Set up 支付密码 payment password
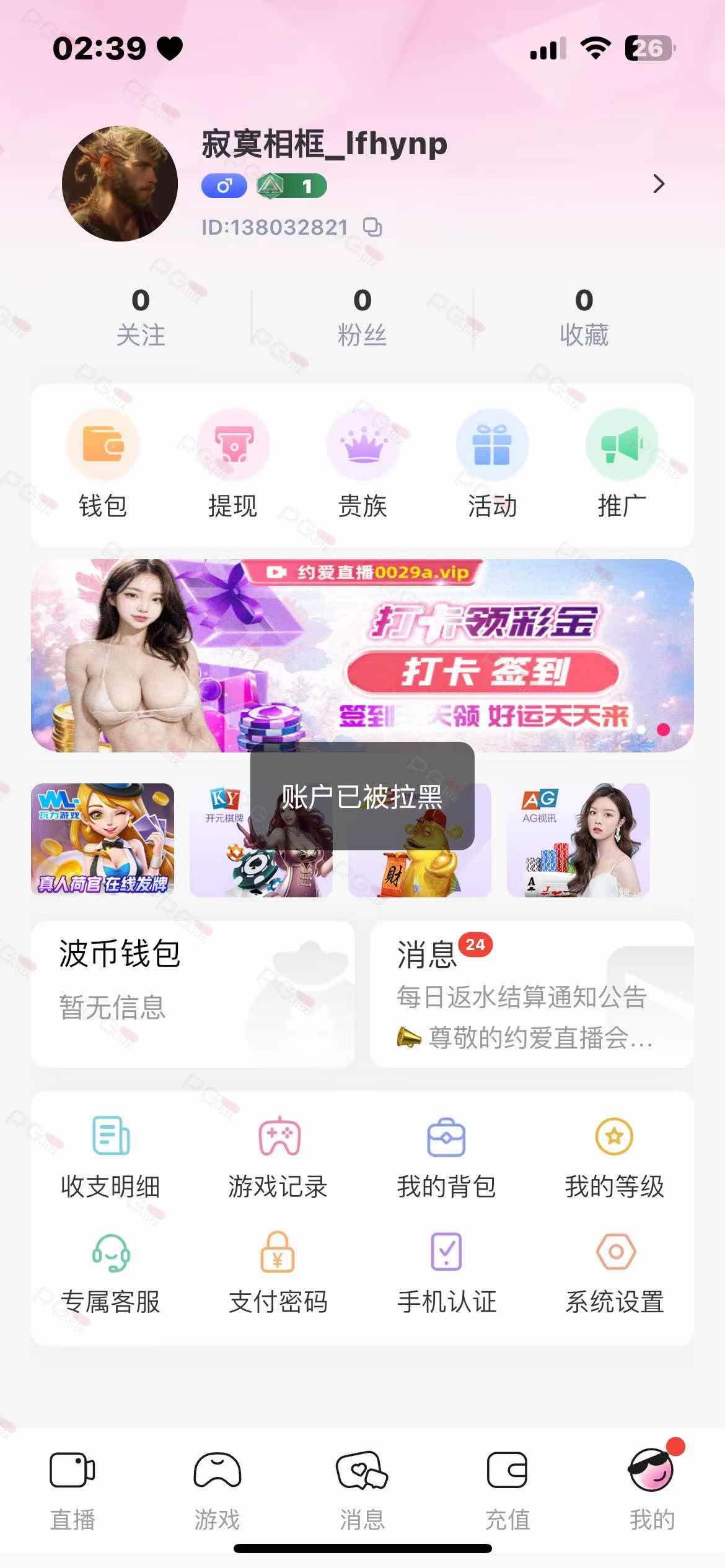 click(x=278, y=1273)
